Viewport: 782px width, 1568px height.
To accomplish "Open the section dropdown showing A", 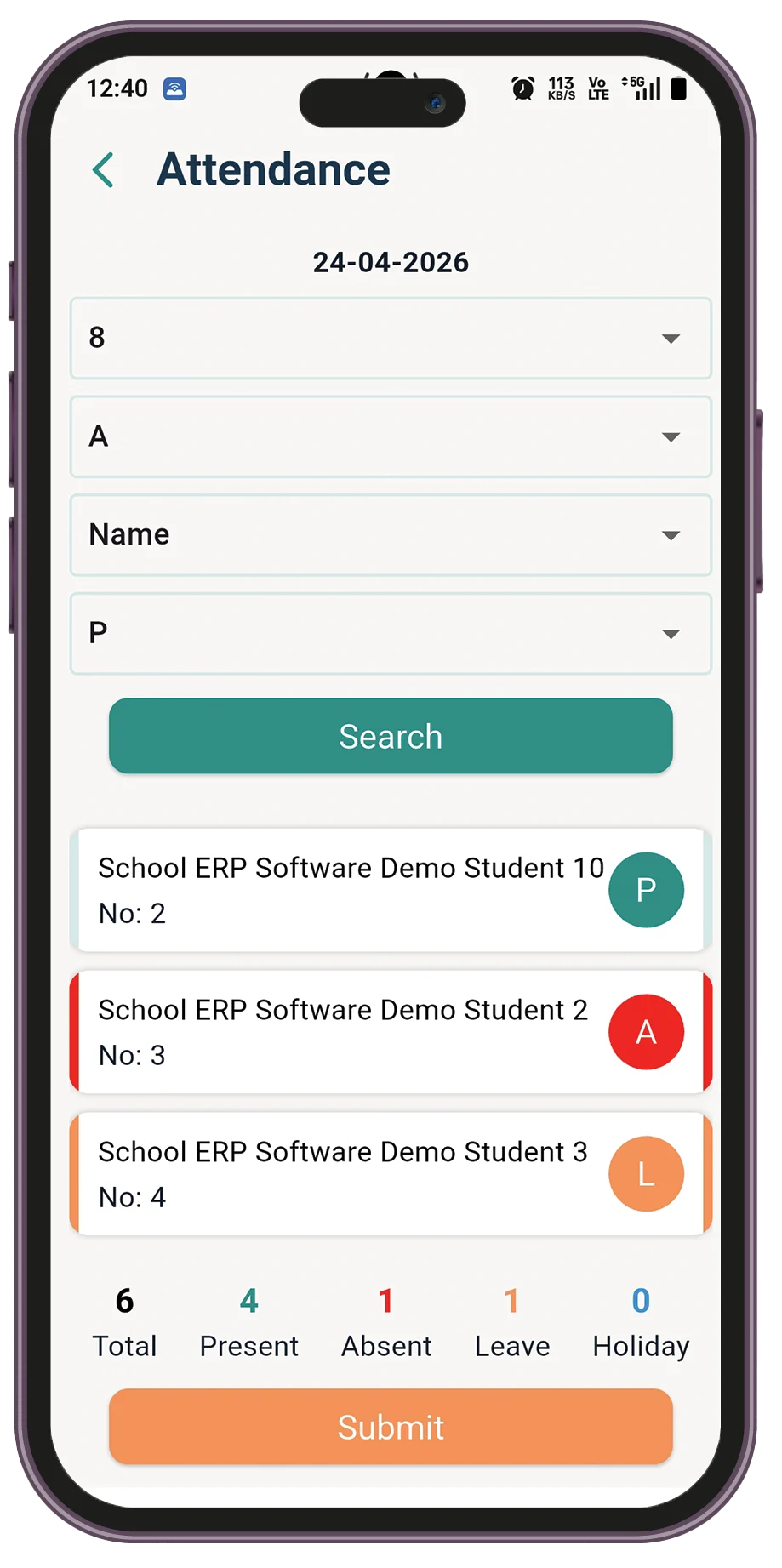I will pos(391,436).
